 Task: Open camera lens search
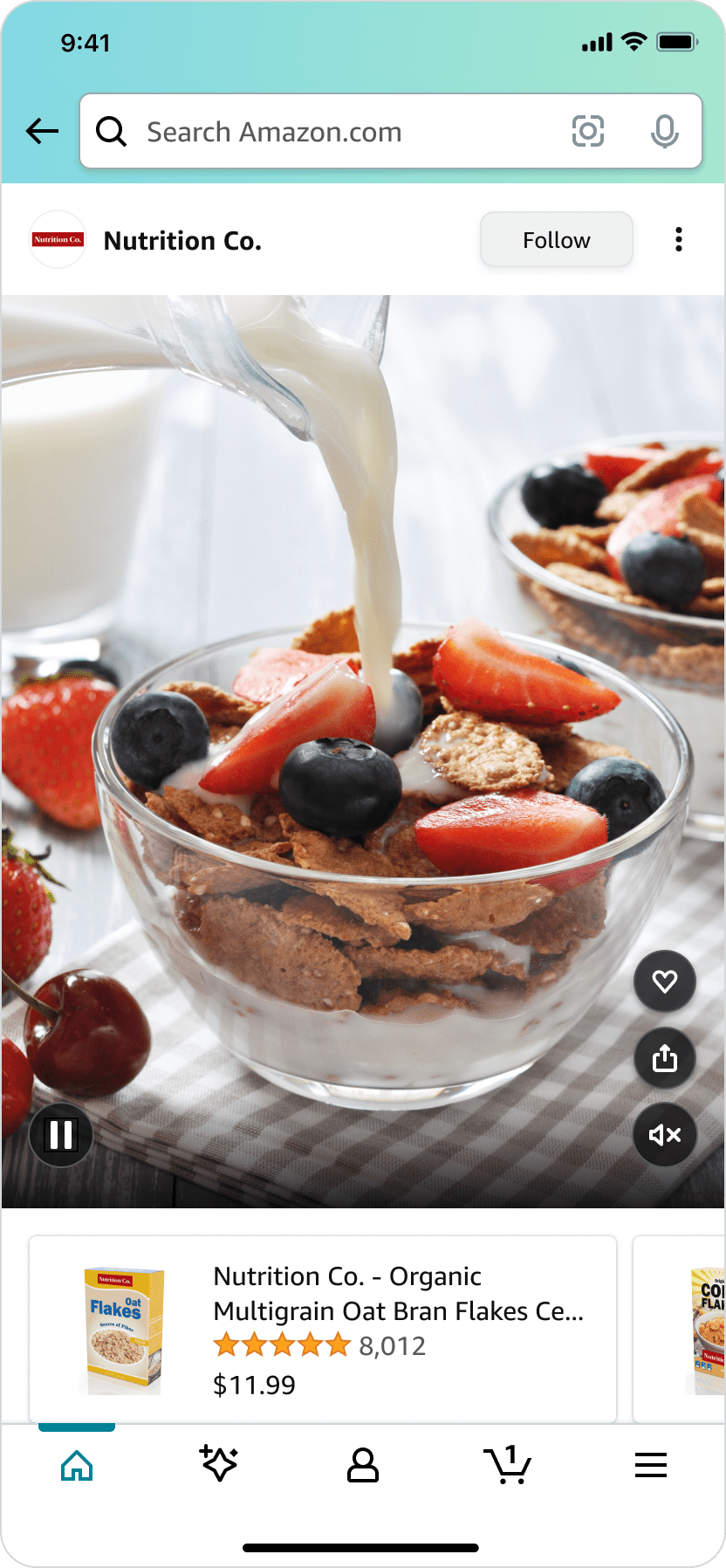[x=587, y=132]
